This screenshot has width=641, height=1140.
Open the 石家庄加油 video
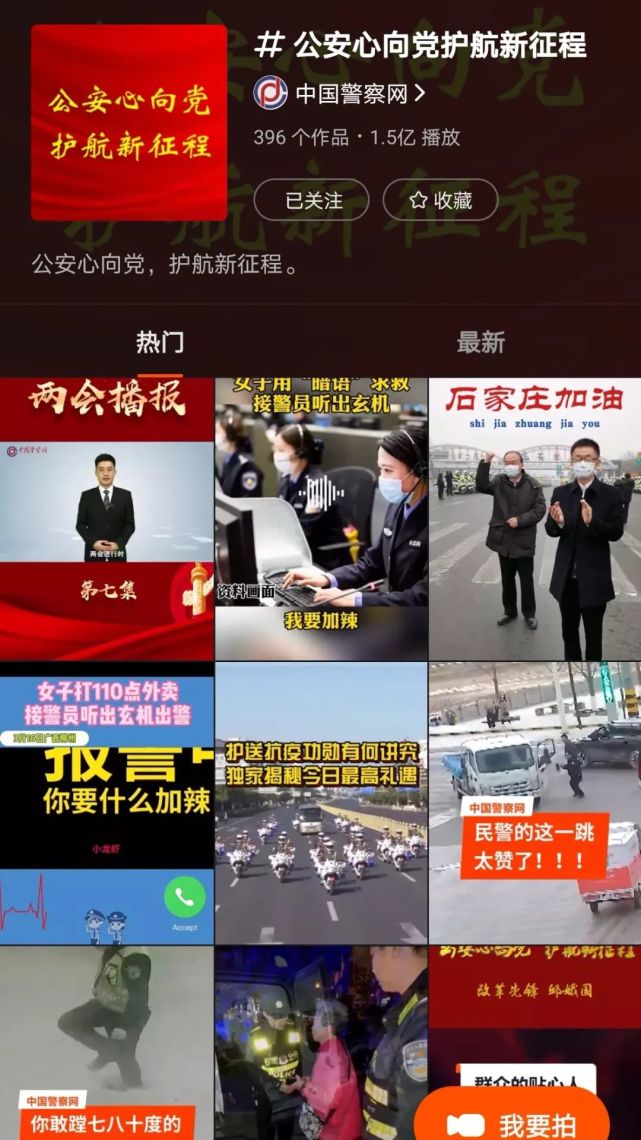click(x=535, y=519)
